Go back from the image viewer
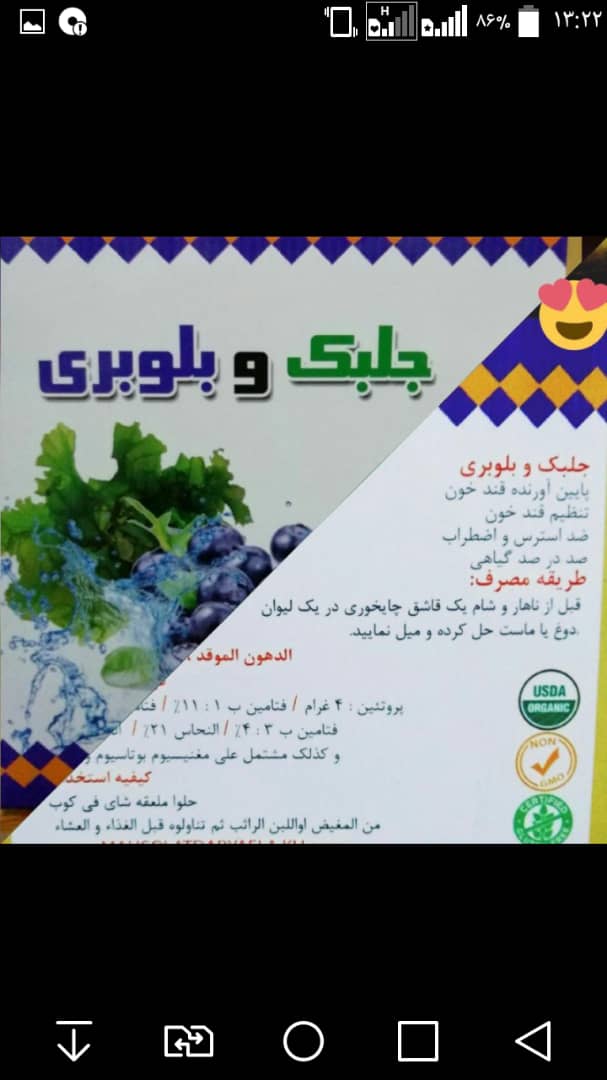This screenshot has height=1080, width=607. [533, 1041]
